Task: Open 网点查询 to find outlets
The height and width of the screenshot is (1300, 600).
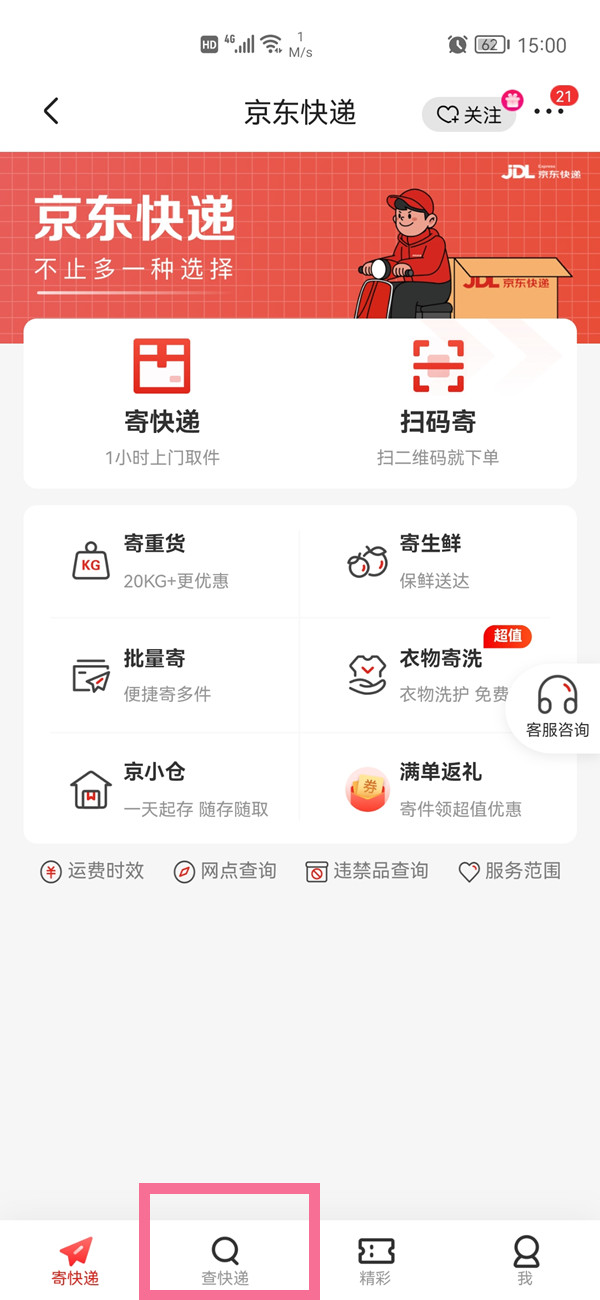Action: pyautogui.click(x=225, y=871)
